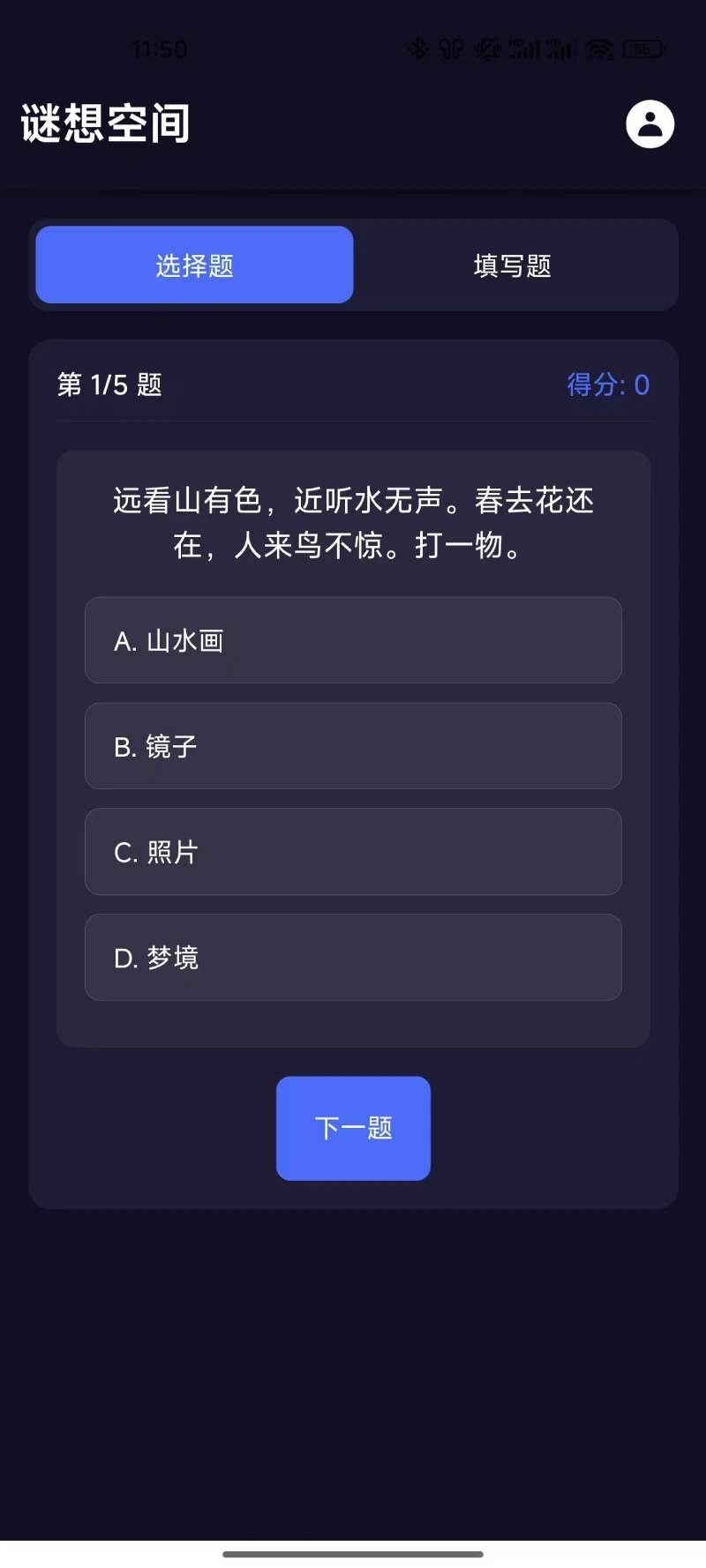Open the user profile icon

tap(650, 123)
